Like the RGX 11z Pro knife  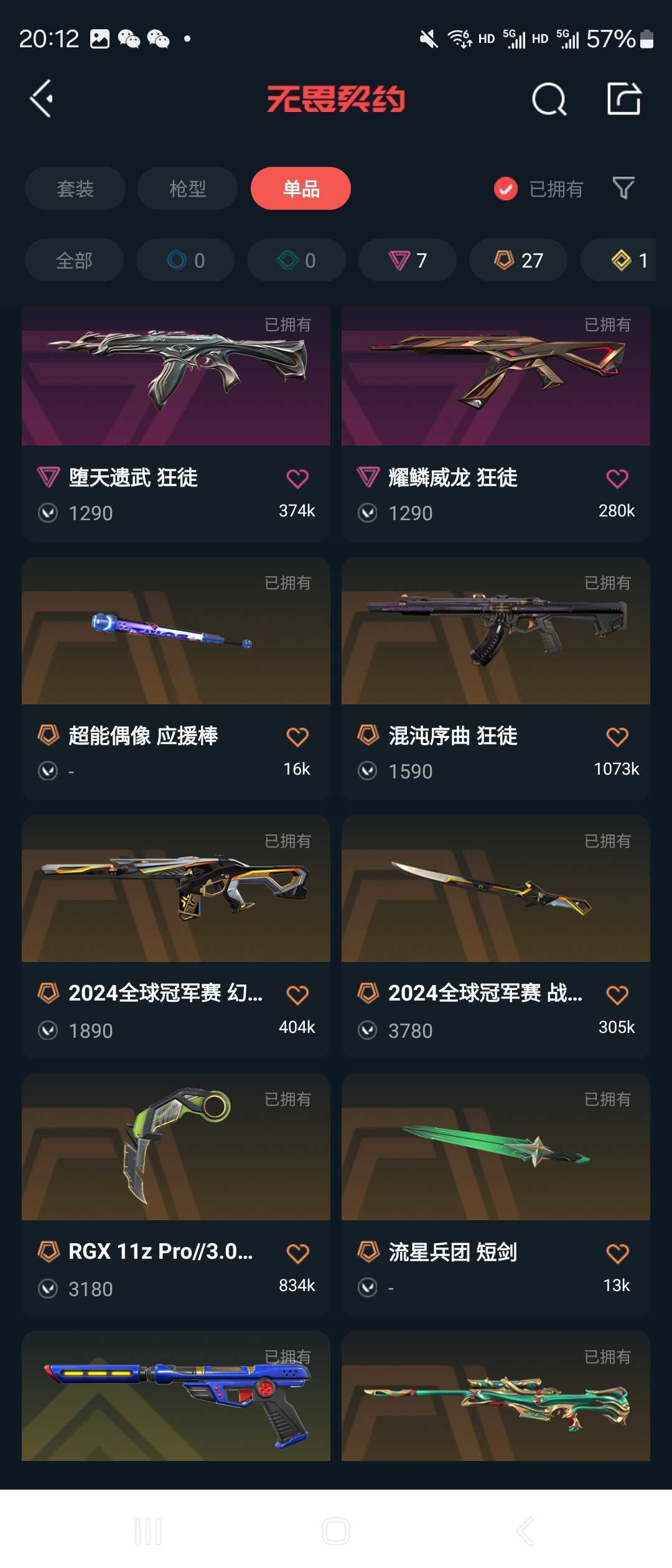click(297, 1253)
